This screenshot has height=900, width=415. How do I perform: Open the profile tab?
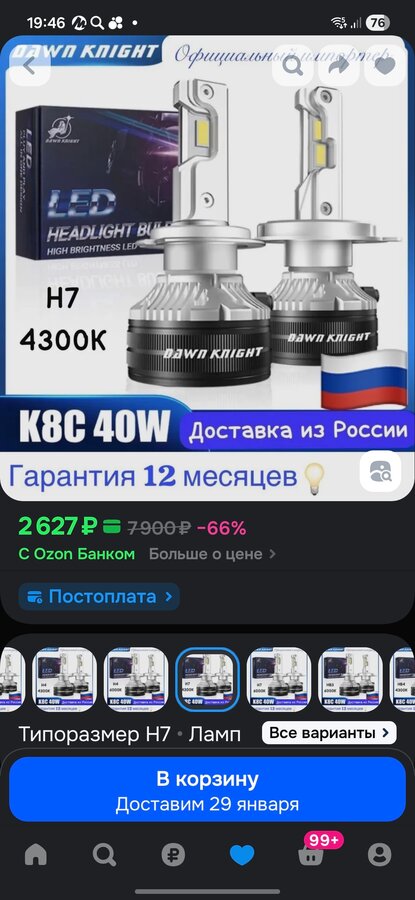coord(379,855)
